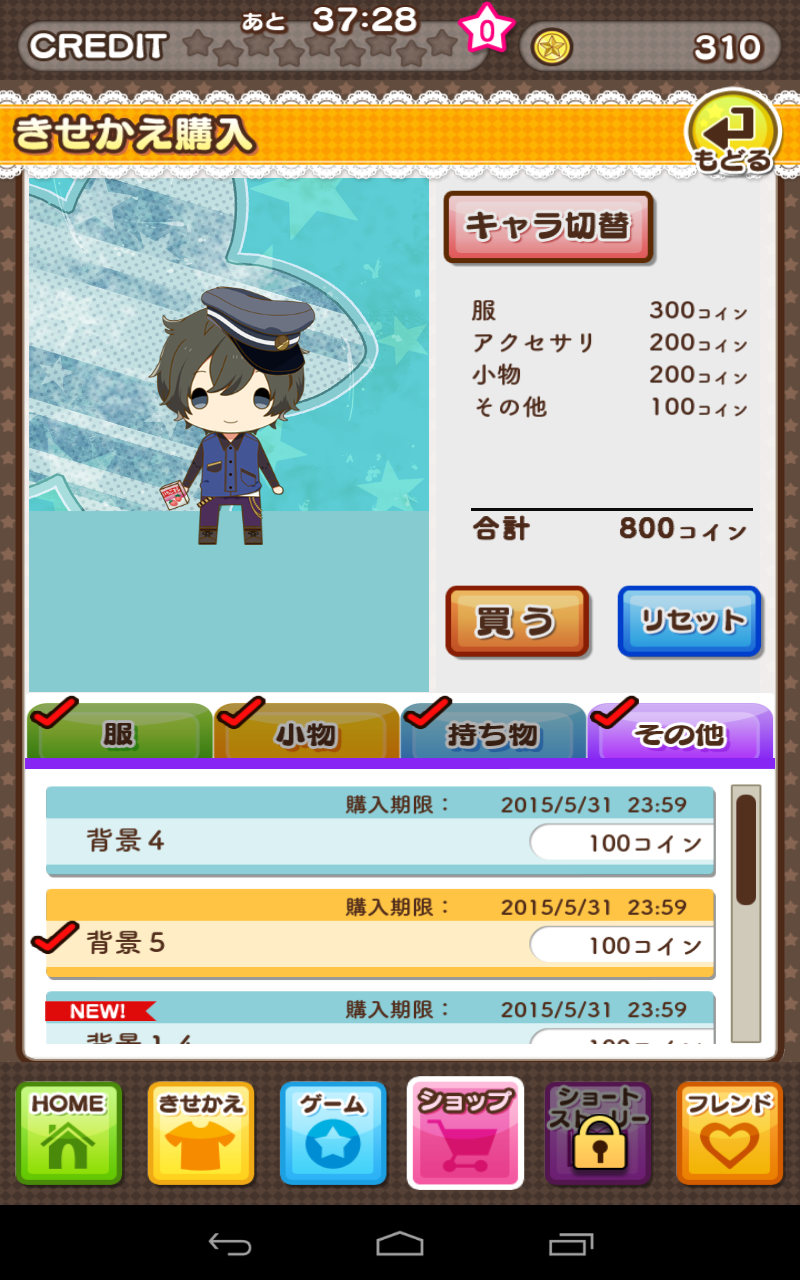Screen dimensions: 800x1280
Task: Switch character with キャラ切替
Action: tap(548, 227)
